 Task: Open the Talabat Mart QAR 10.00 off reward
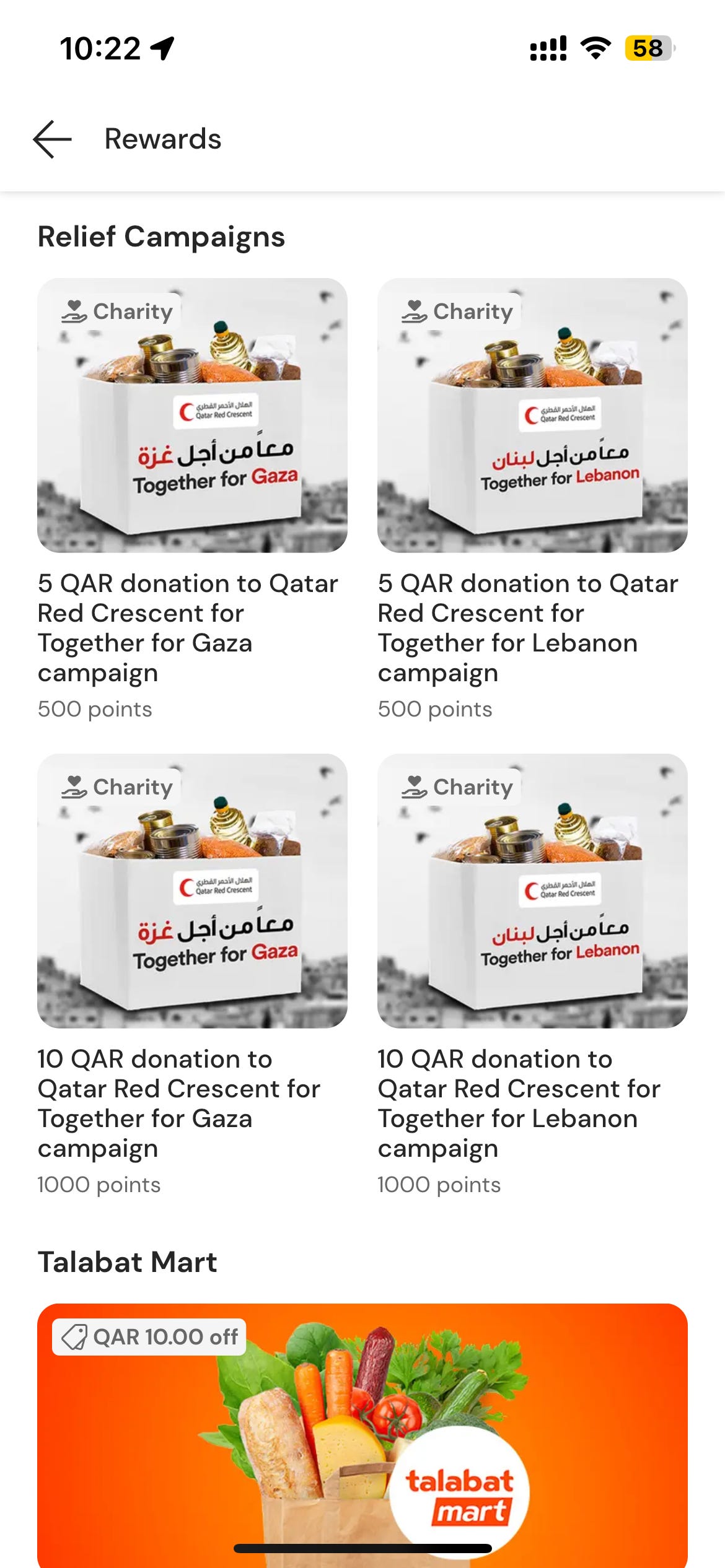362,1435
